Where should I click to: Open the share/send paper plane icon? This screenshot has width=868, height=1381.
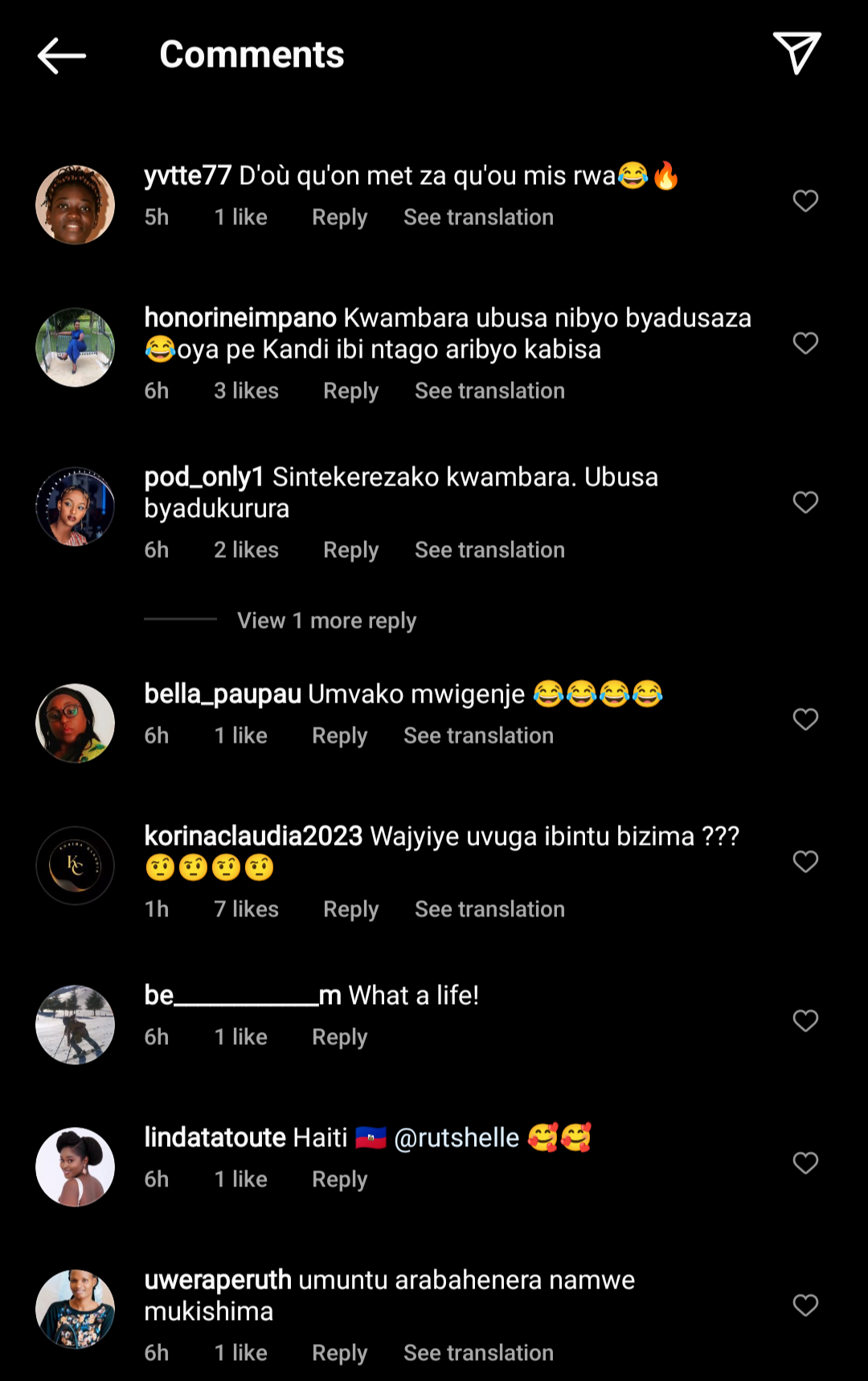796,53
